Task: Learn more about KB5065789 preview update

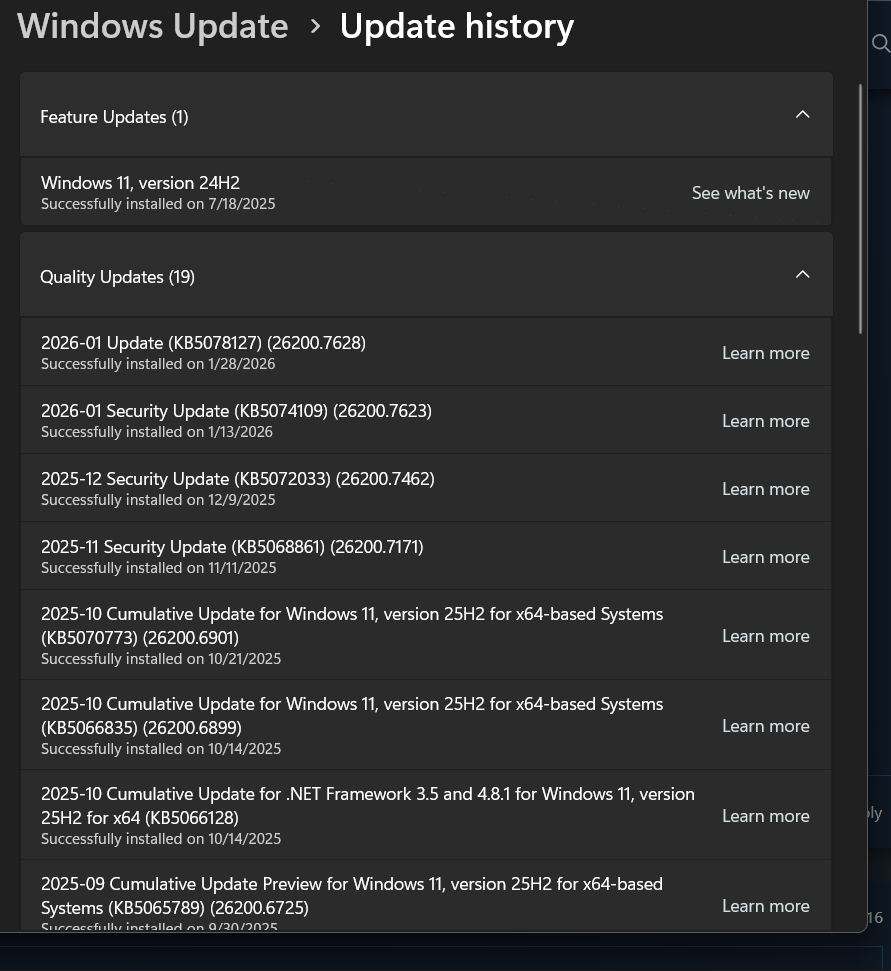Action: click(x=765, y=906)
